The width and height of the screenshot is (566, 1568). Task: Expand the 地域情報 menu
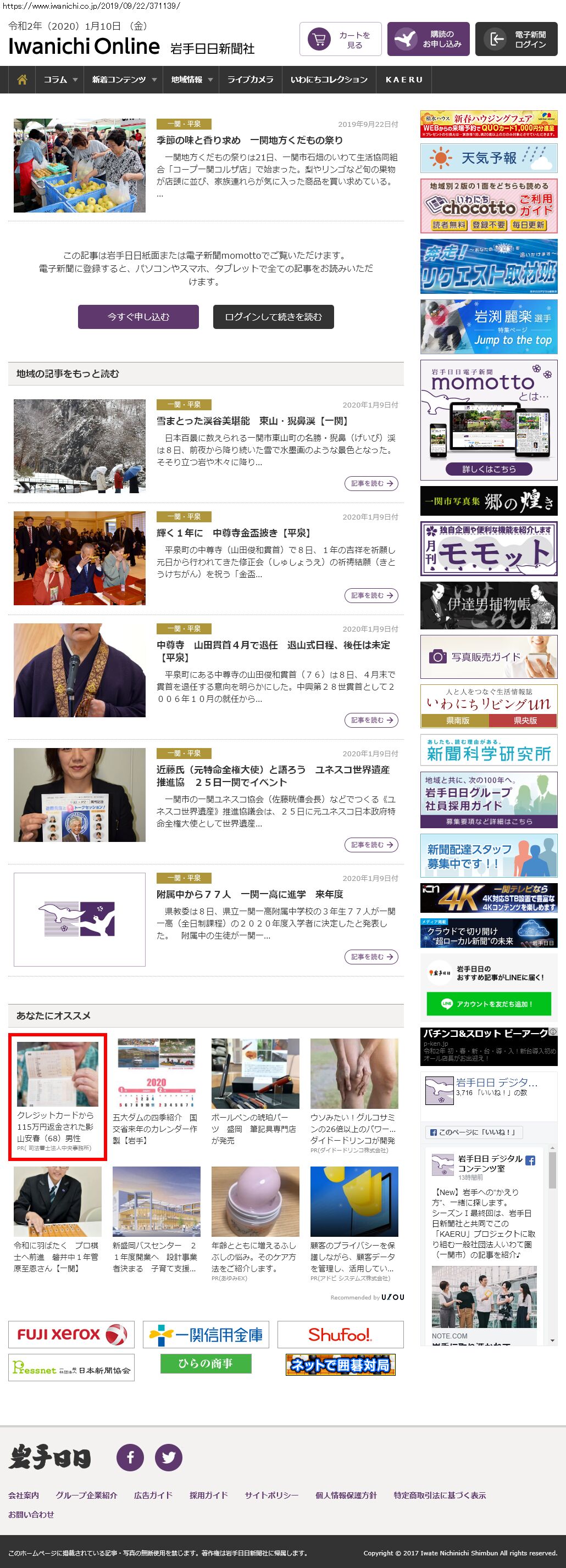pos(191,80)
